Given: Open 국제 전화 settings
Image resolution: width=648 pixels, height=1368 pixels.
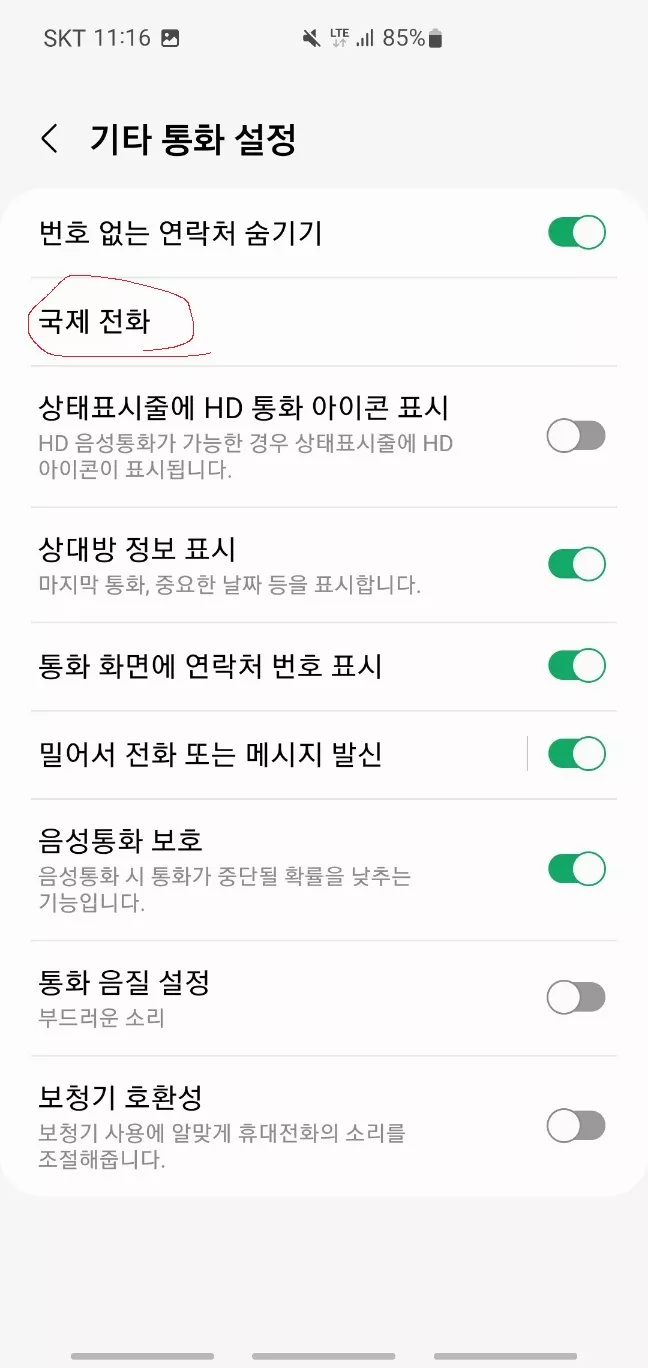Looking at the screenshot, I should 95,321.
